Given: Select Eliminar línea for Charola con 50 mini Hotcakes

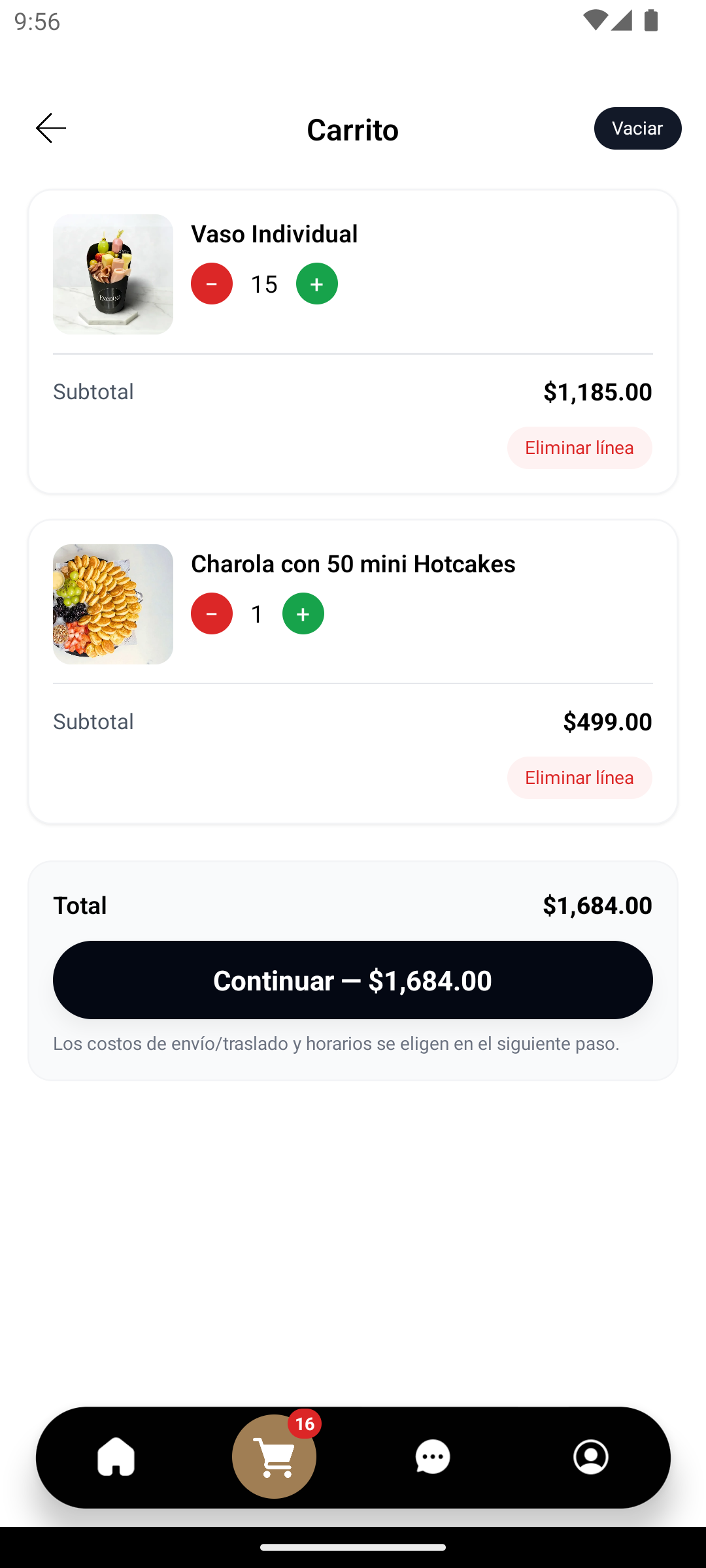Looking at the screenshot, I should coord(579,777).
